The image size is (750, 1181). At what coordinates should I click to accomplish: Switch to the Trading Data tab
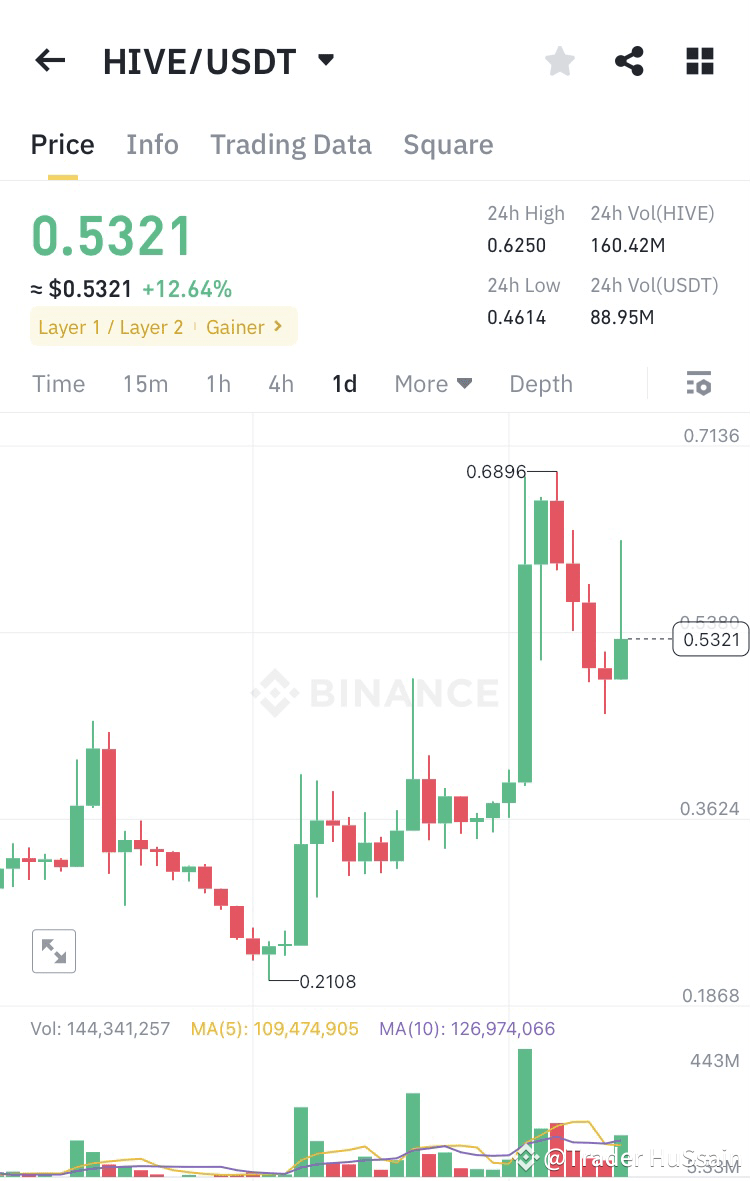pos(290,144)
